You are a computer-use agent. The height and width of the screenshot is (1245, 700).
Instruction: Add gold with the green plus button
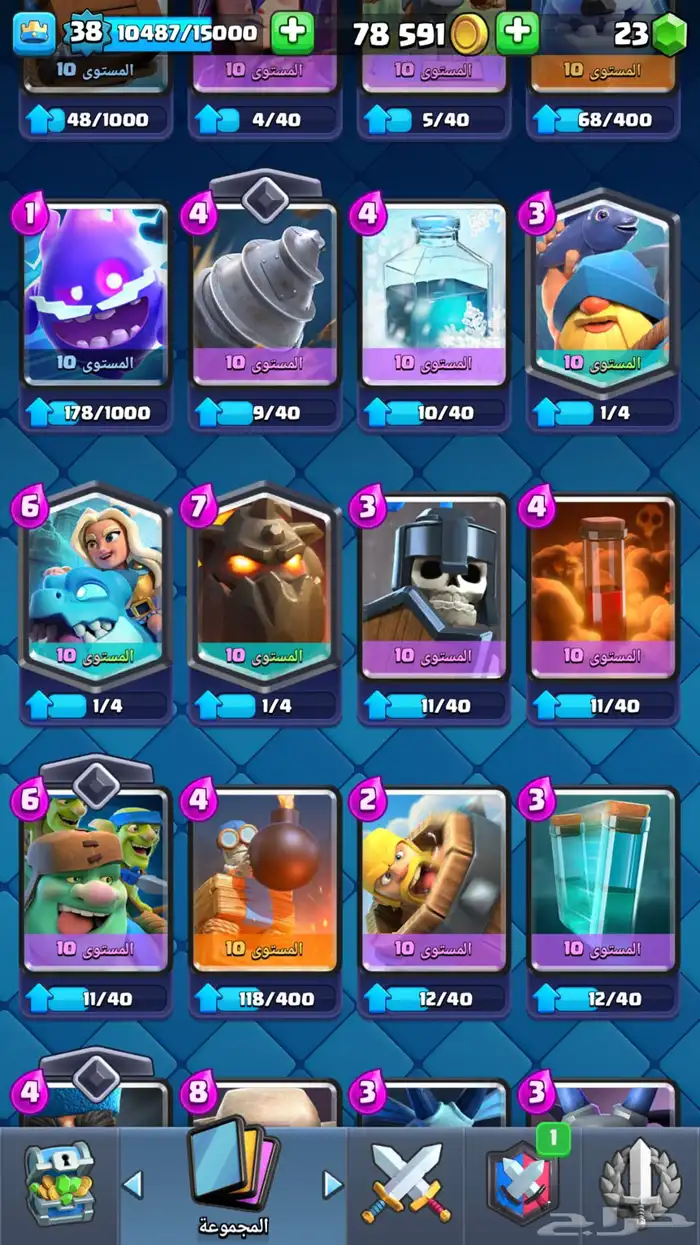point(517,34)
